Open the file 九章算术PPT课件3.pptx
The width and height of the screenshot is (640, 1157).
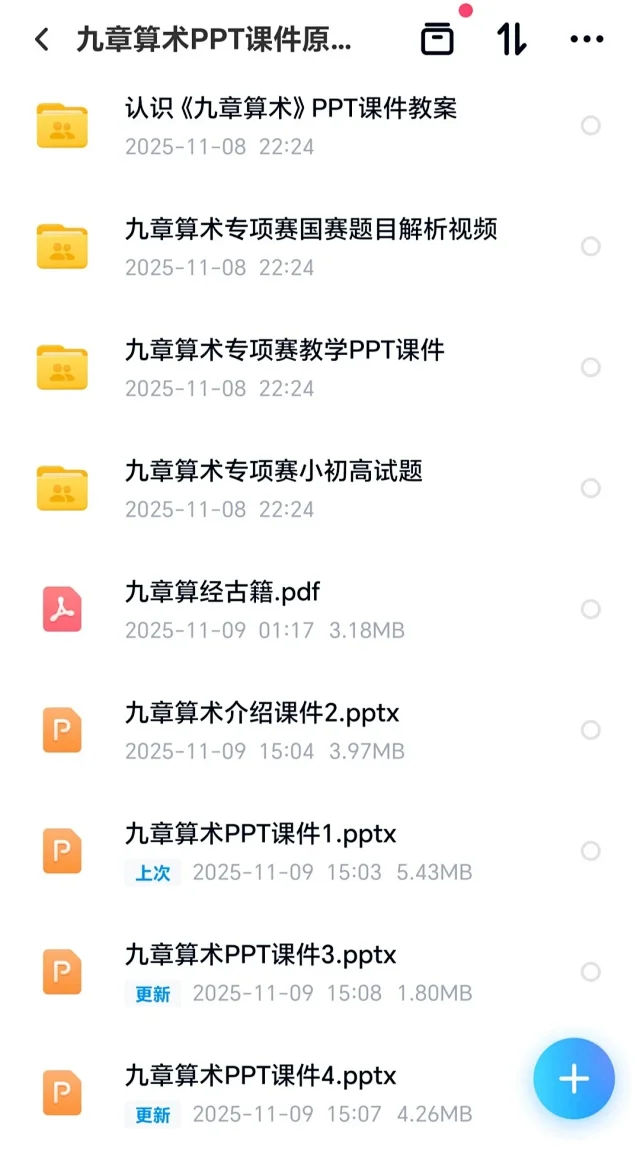[x=260, y=955]
